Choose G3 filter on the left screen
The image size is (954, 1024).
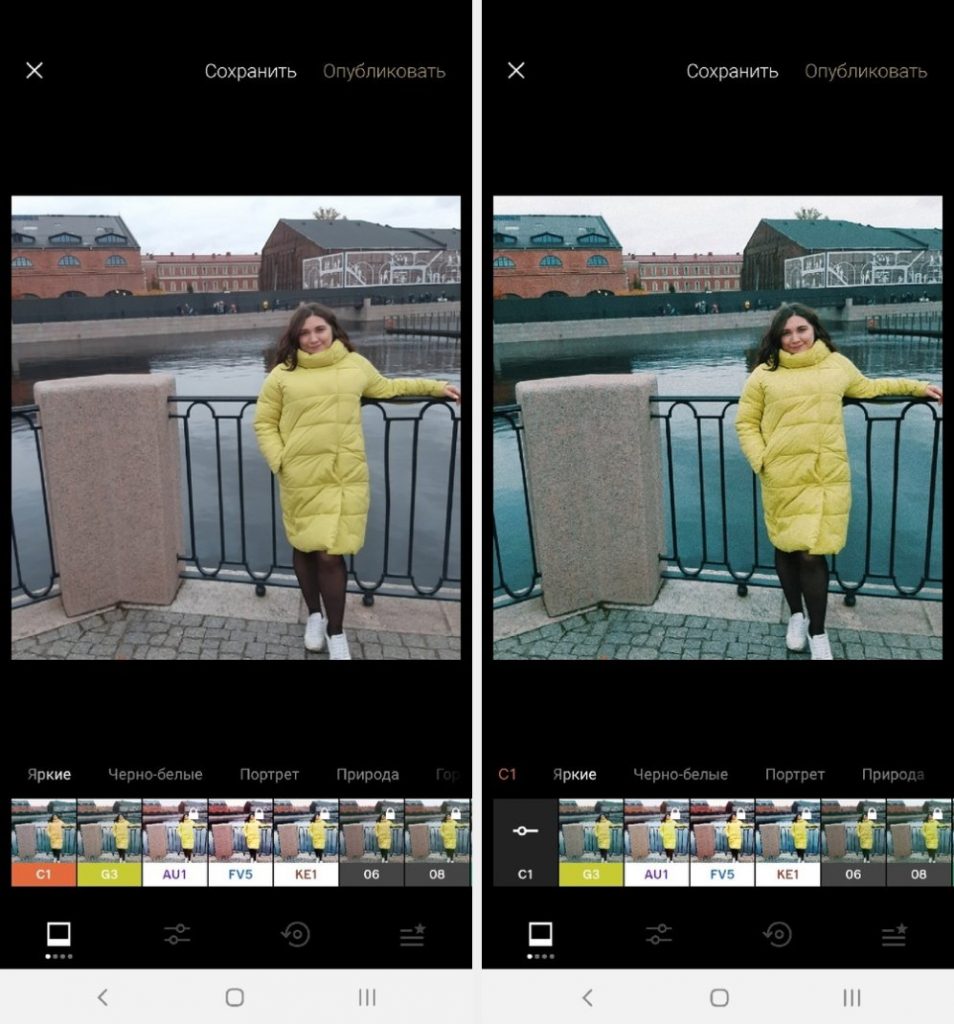click(x=109, y=842)
